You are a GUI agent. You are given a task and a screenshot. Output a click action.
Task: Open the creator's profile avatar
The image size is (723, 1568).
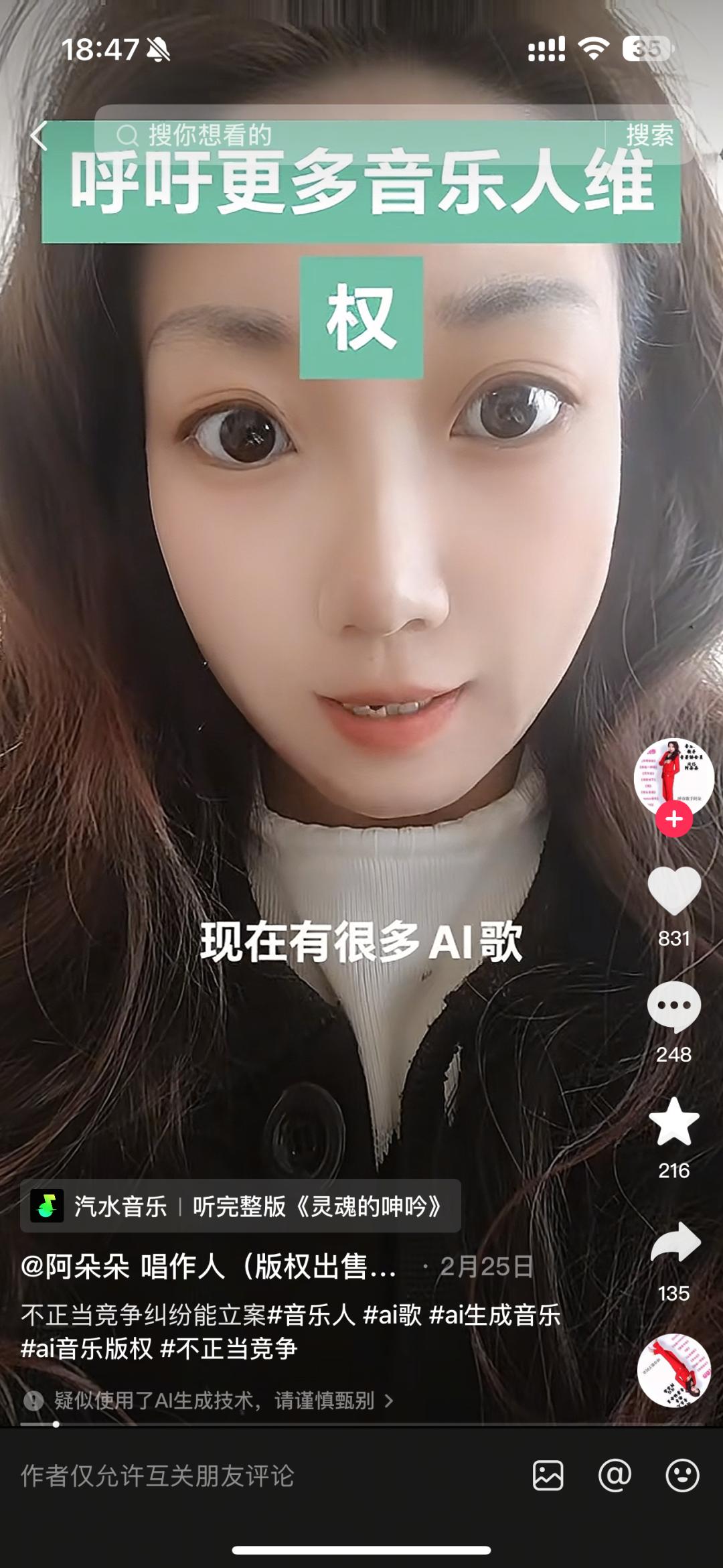pos(673,776)
